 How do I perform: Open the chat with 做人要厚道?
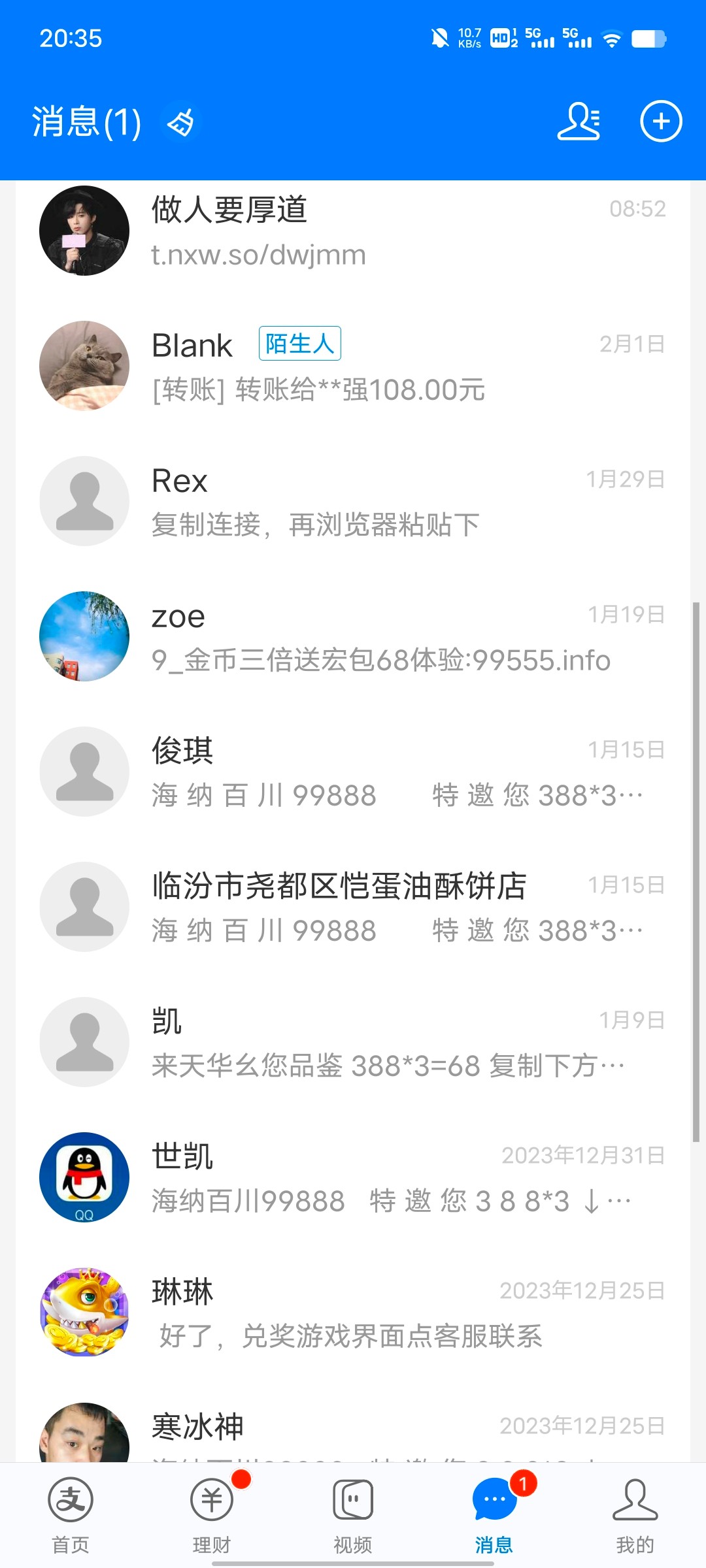click(x=353, y=231)
